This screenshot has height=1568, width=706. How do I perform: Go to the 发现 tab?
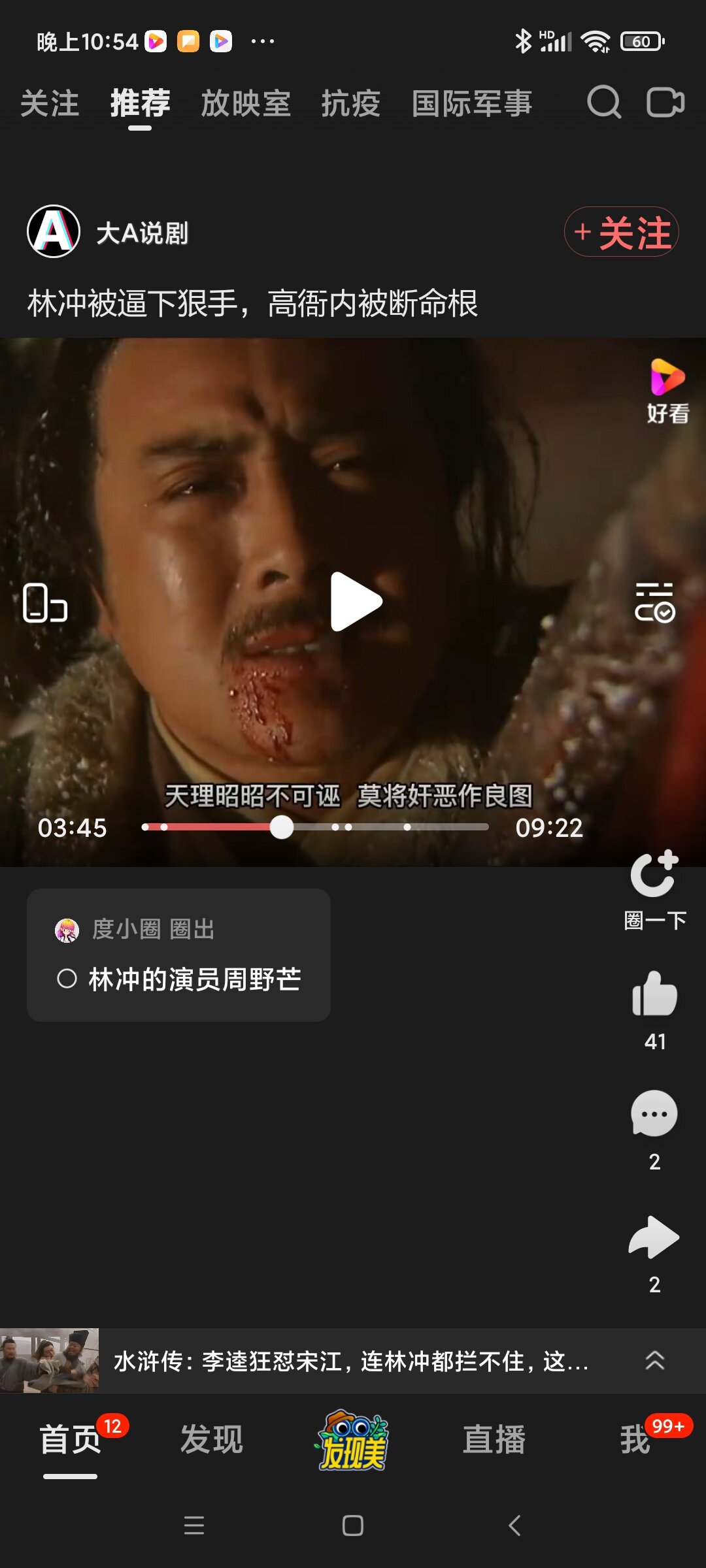(211, 1440)
